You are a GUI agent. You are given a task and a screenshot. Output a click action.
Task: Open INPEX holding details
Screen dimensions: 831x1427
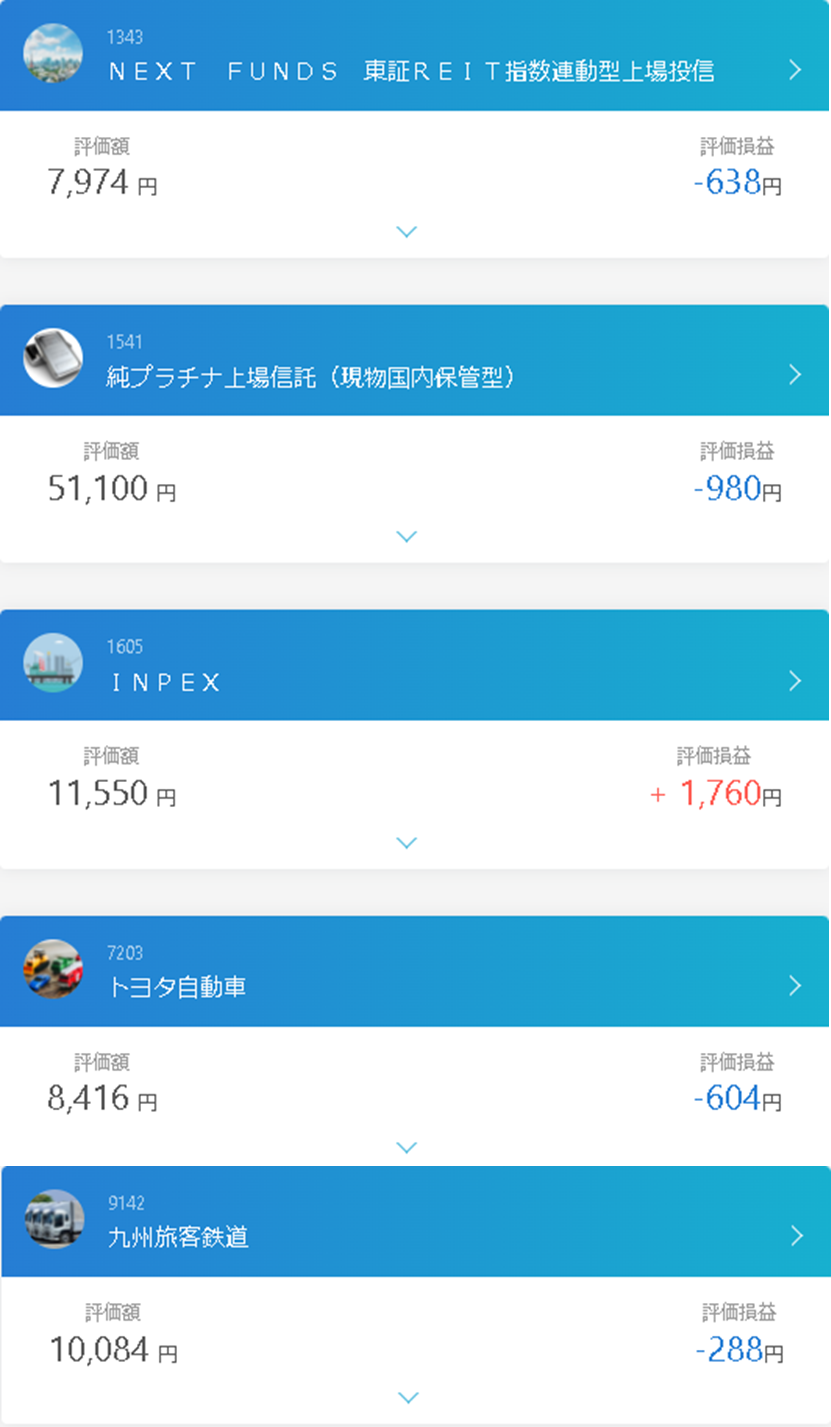tap(795, 680)
